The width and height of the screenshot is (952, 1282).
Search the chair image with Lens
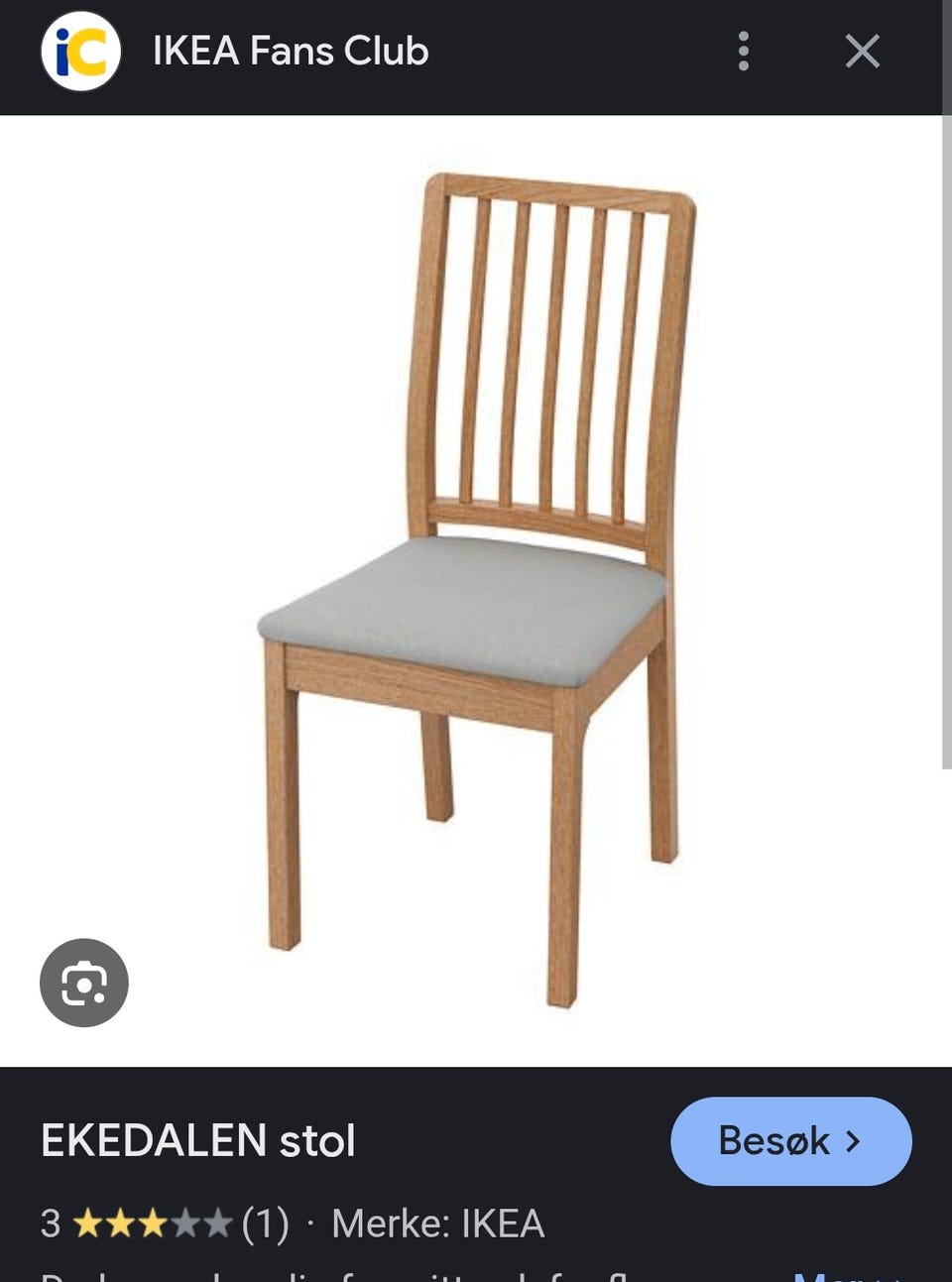(84, 983)
